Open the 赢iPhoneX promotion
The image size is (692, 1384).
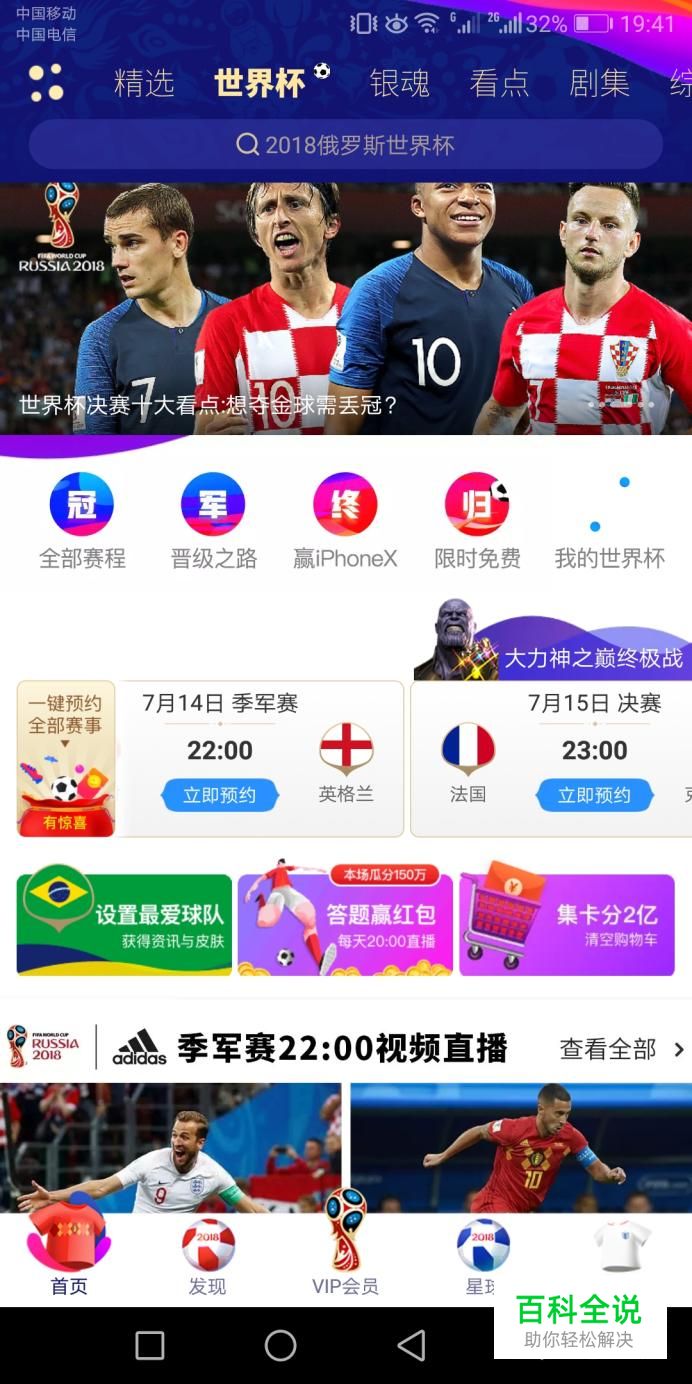[345, 522]
